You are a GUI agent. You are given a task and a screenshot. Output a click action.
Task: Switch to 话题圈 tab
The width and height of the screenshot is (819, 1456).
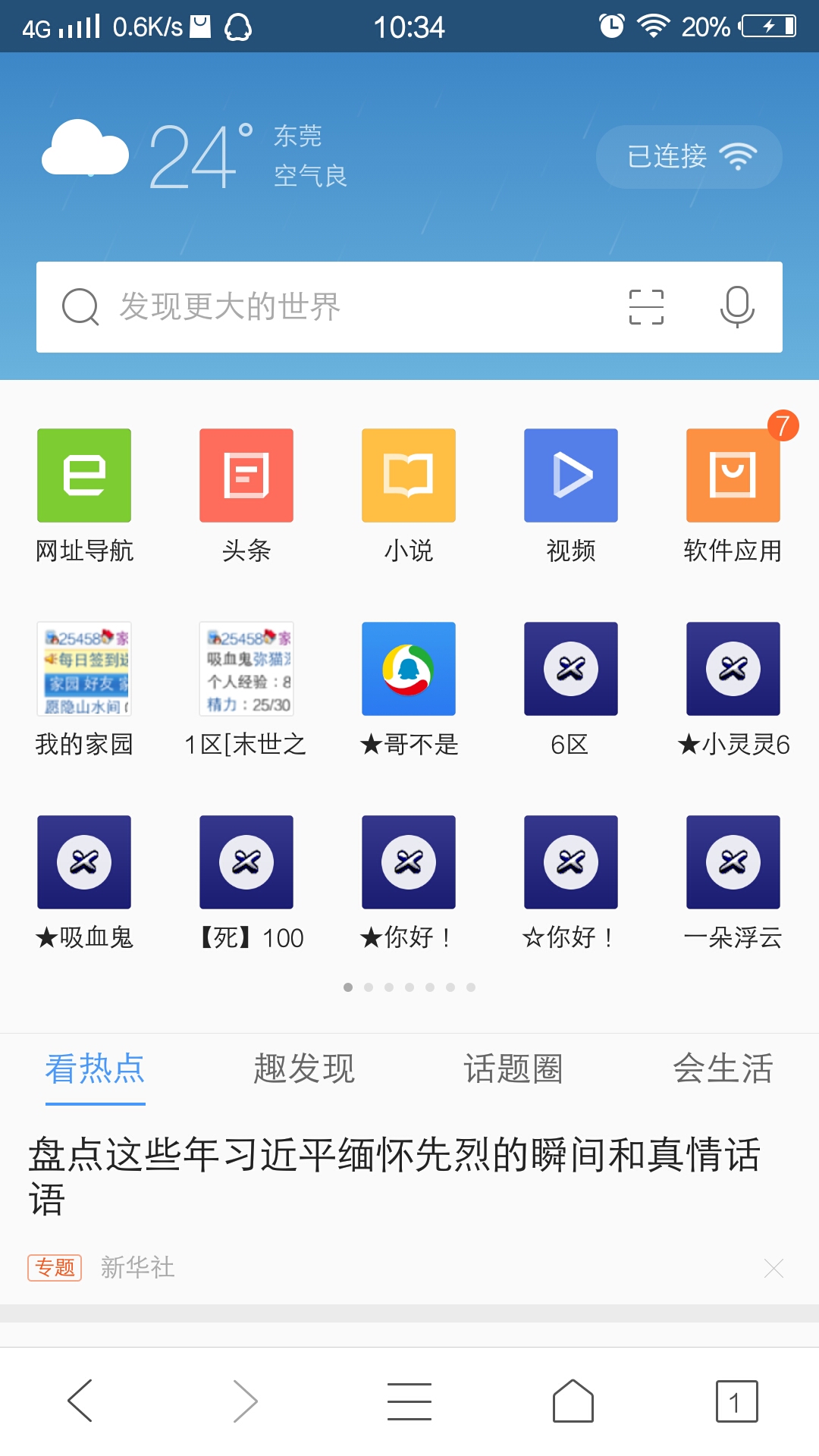pos(513,1068)
